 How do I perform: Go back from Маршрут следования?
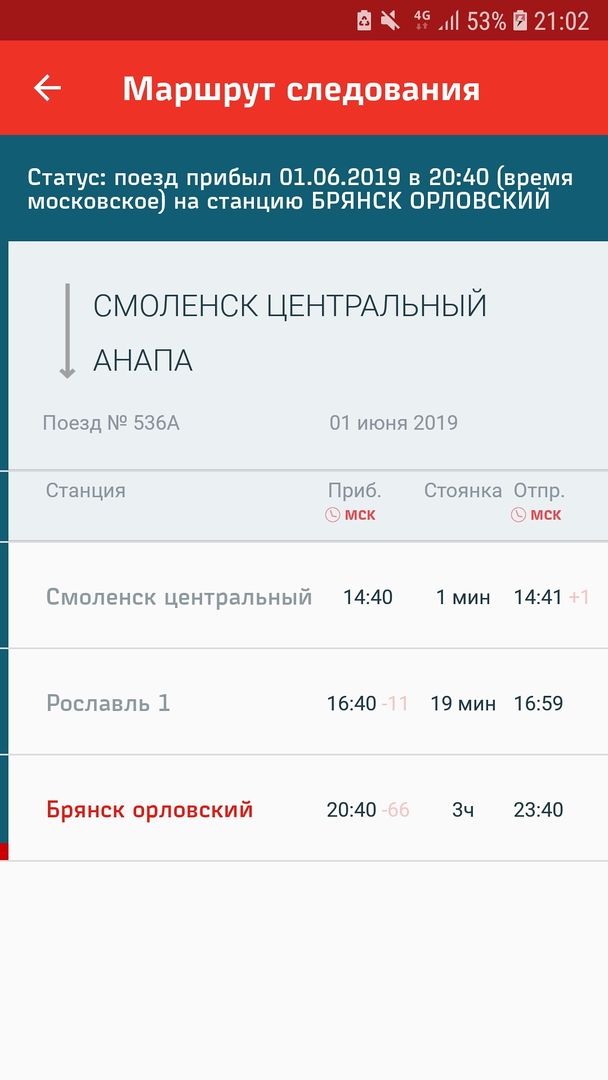(x=47, y=88)
